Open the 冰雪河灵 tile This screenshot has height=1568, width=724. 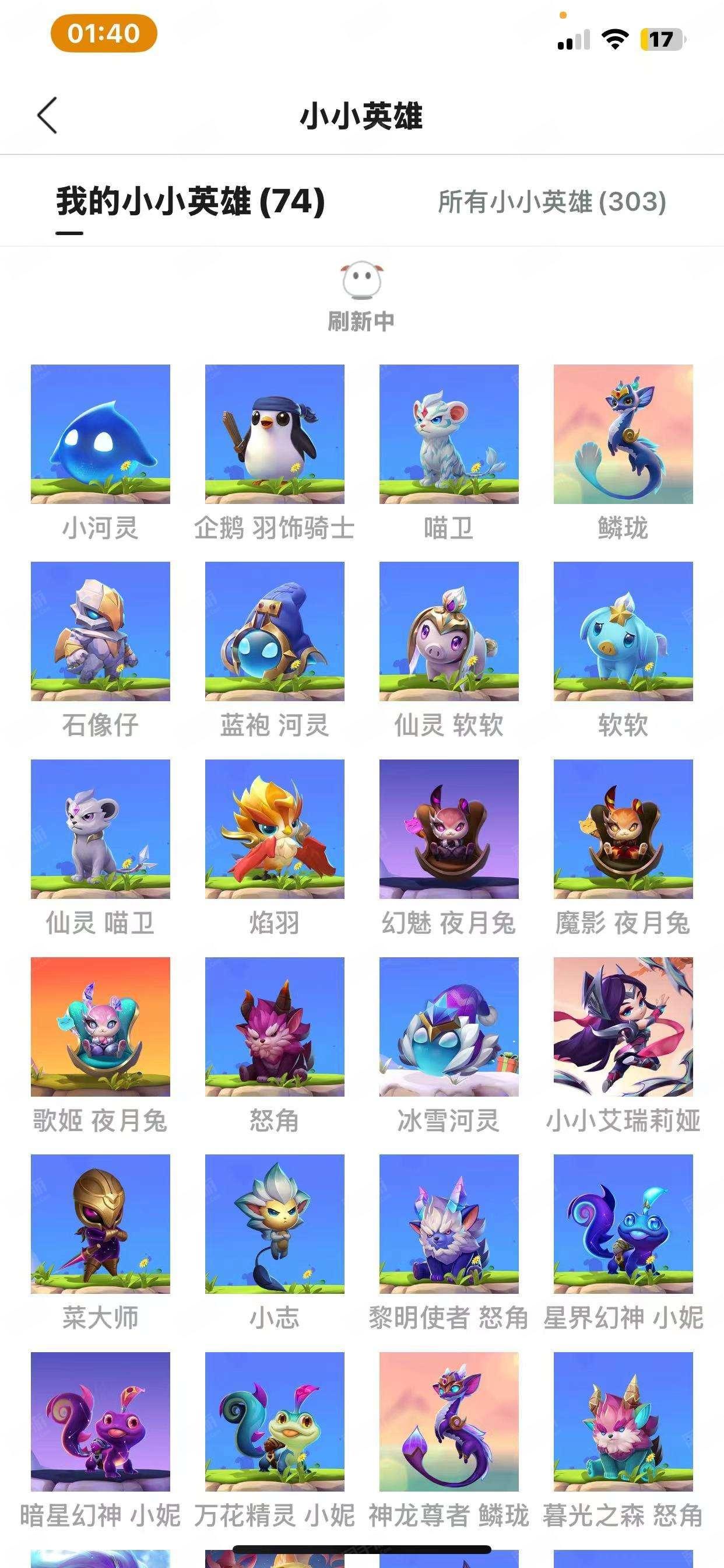(x=449, y=1026)
